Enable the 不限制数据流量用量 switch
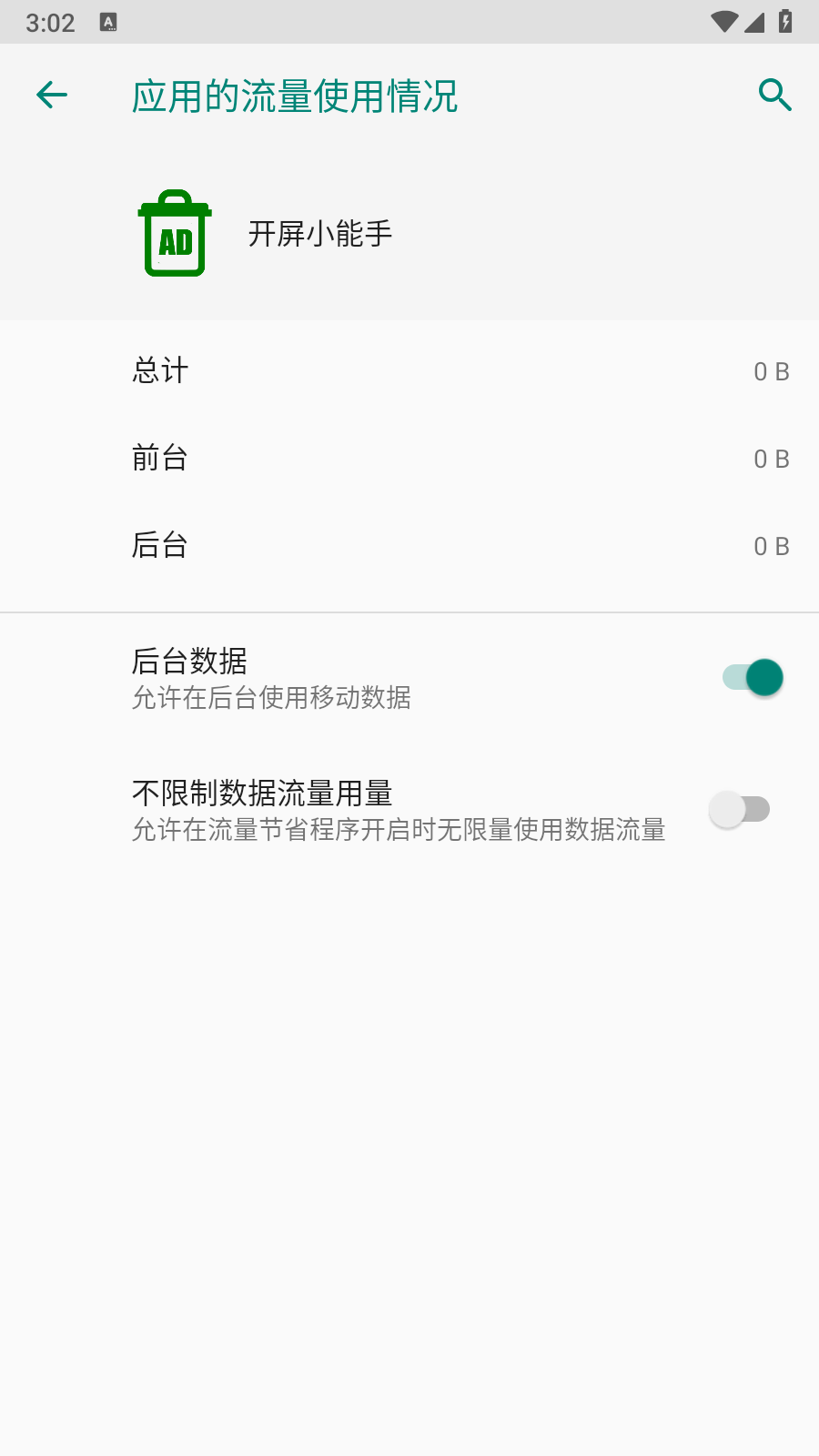 point(739,809)
